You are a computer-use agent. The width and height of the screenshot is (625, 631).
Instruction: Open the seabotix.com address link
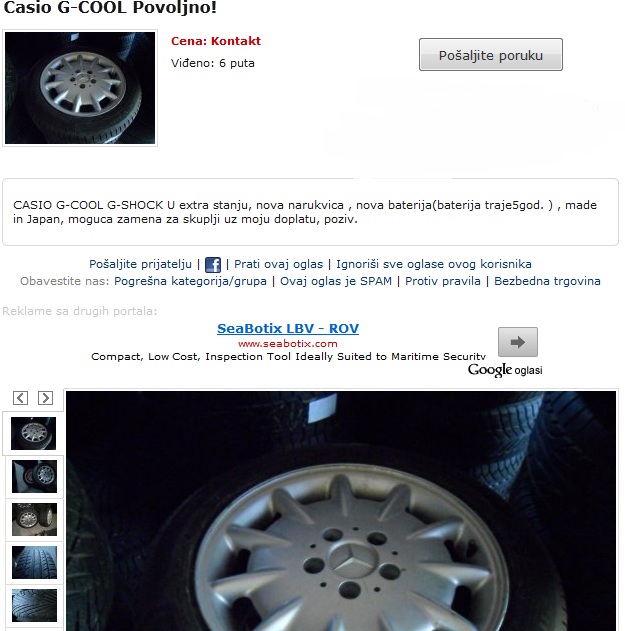(x=288, y=343)
